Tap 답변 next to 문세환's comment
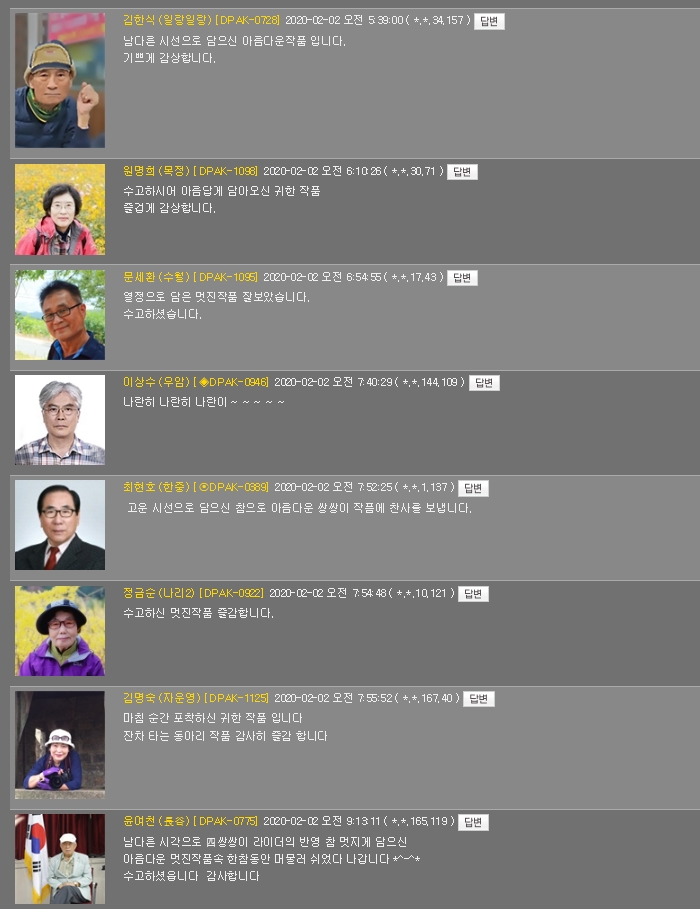Screen dimensions: 700x909 coord(462,277)
